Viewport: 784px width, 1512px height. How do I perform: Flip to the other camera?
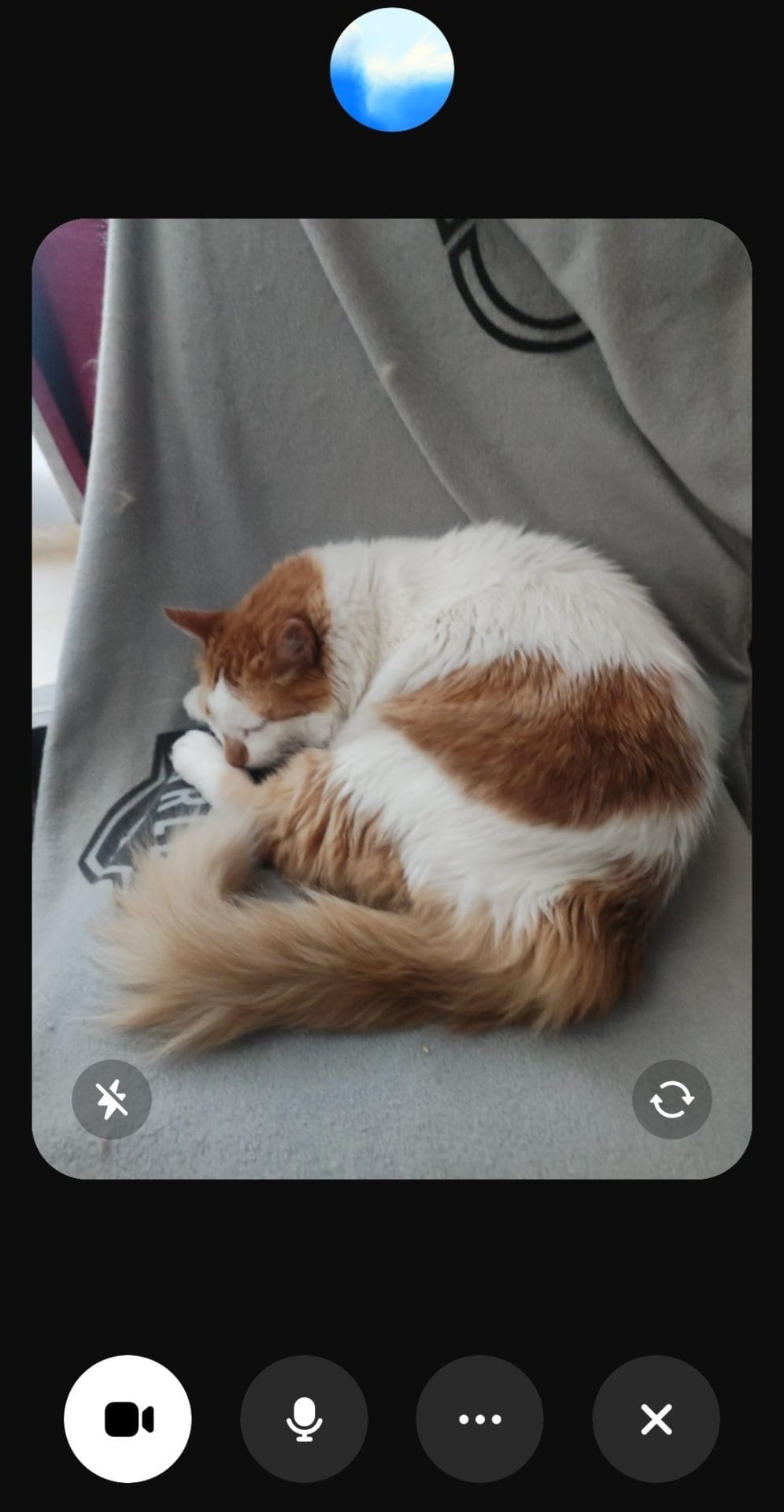click(x=671, y=1099)
